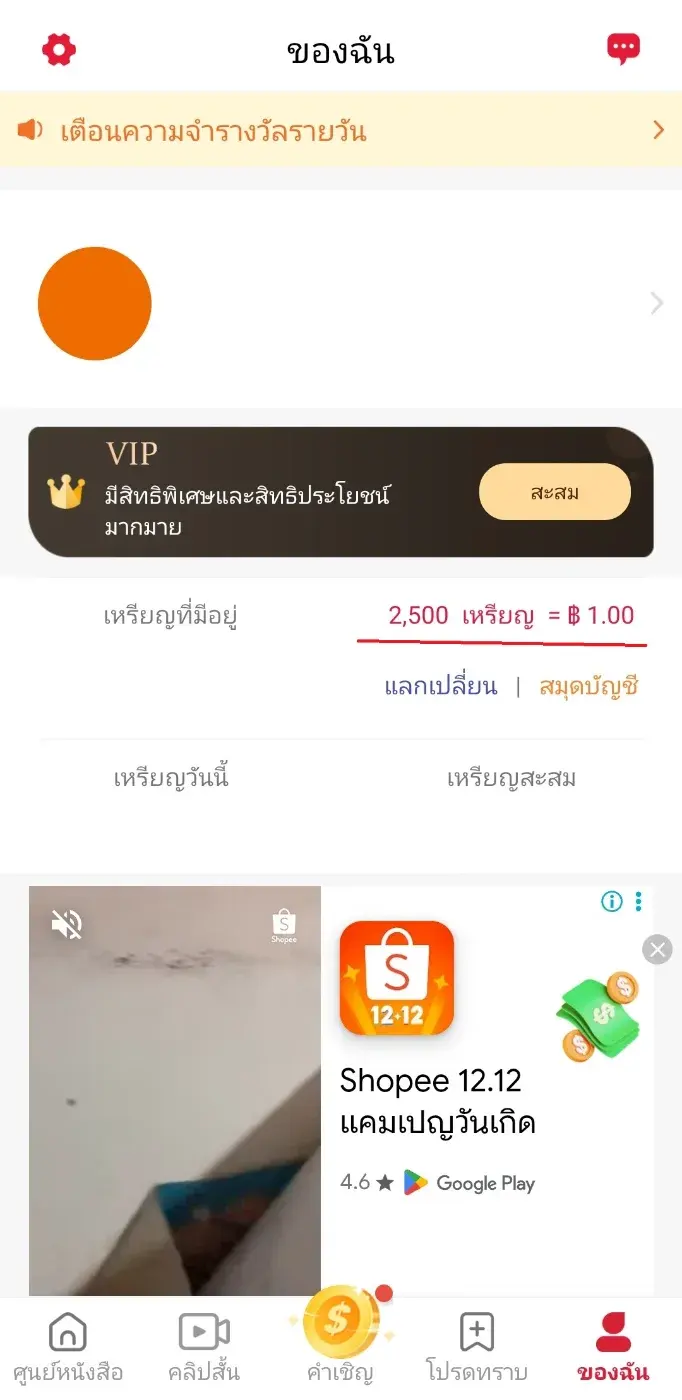The image size is (682, 1400).
Task: Open the ad info icon
Action: 611,902
